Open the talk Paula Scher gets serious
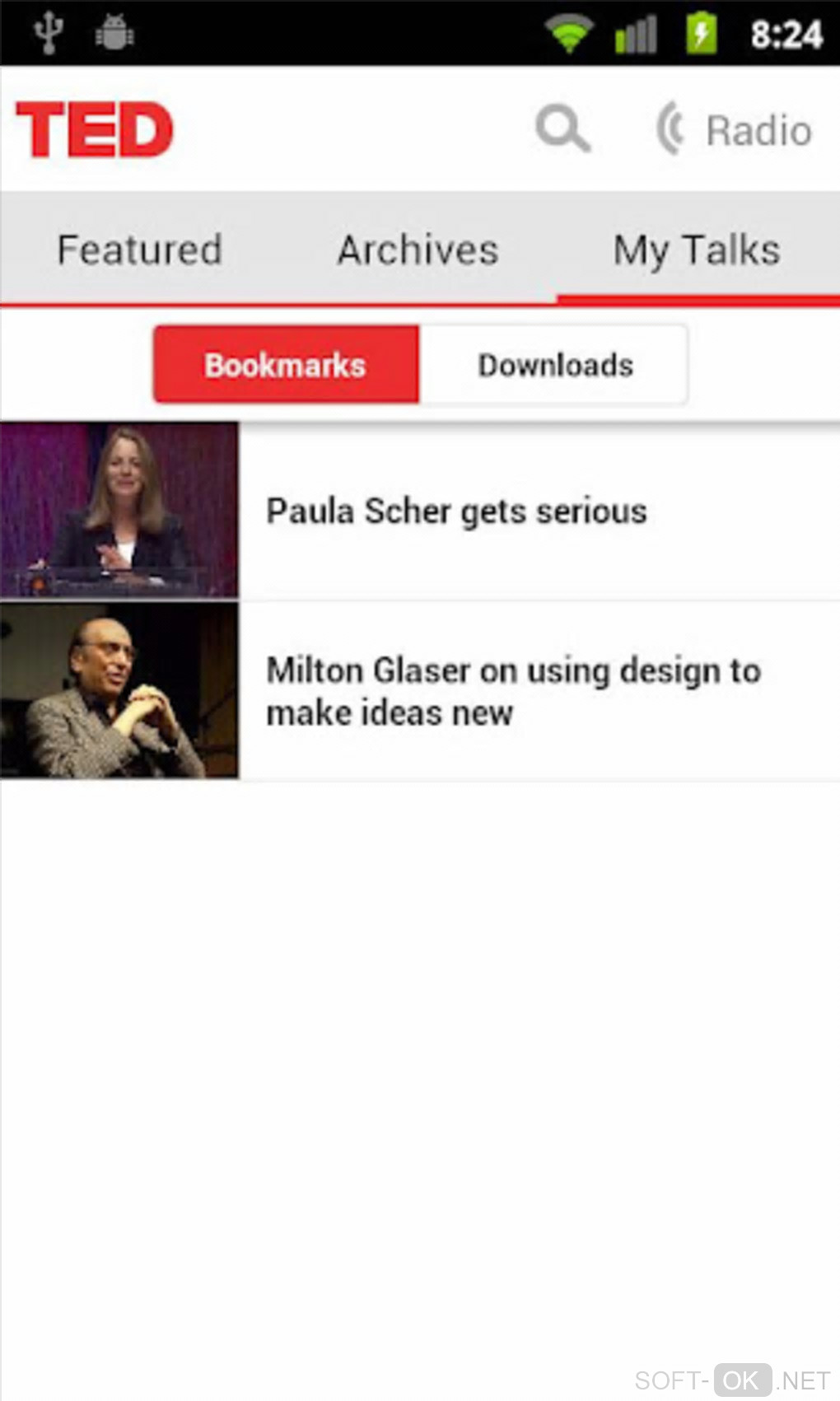Screen dimensions: 840x1401 point(455,511)
